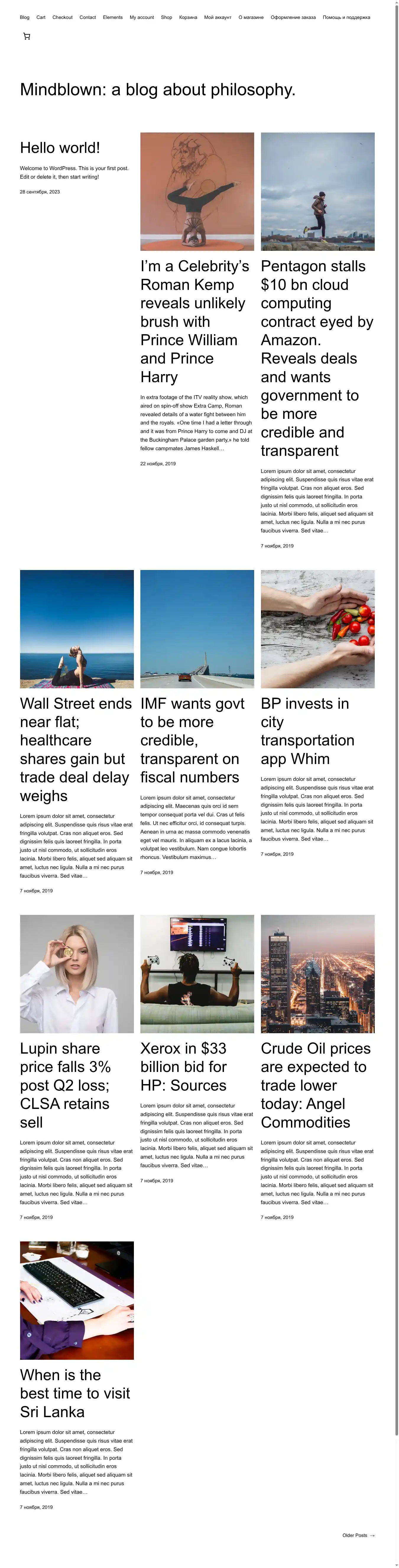Open Помощь и поддержка page
The width and height of the screenshot is (399, 1568).
pyautogui.click(x=346, y=18)
